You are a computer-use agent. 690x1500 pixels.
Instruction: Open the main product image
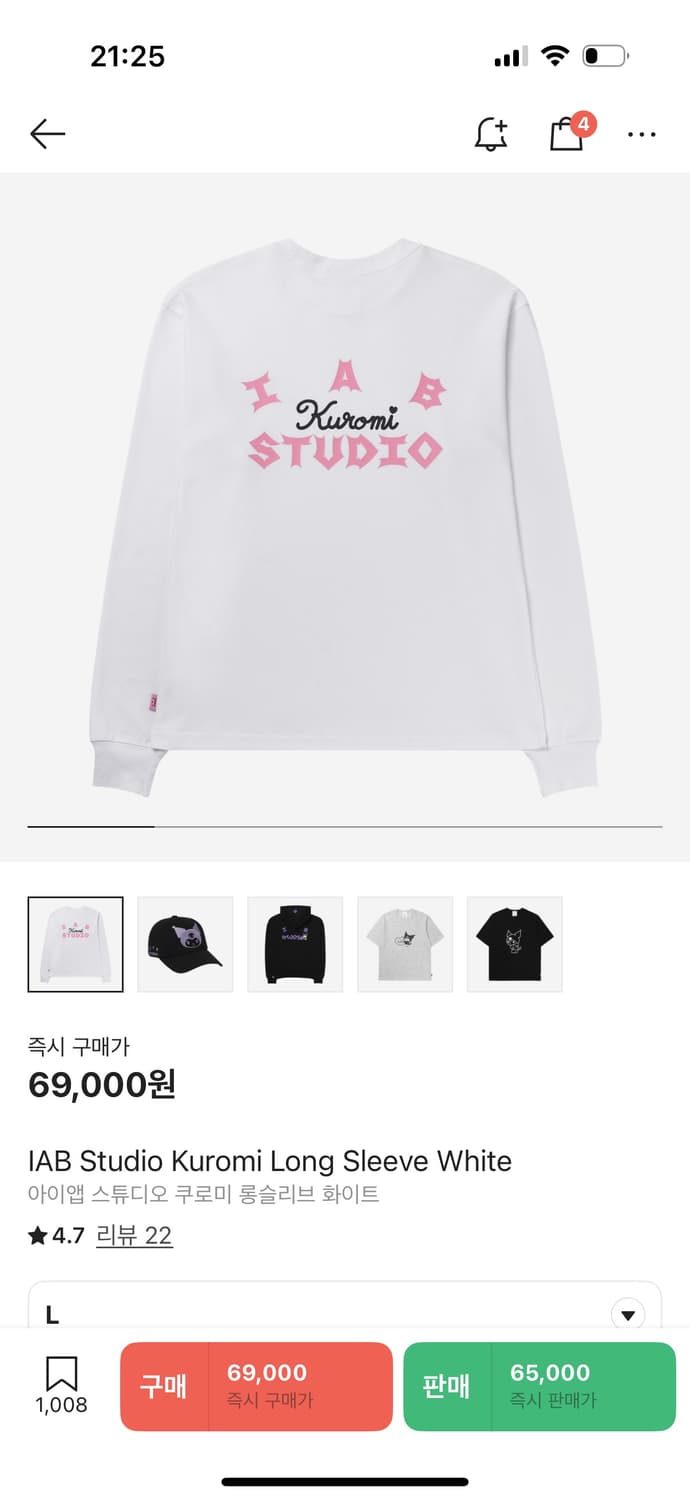click(x=345, y=500)
